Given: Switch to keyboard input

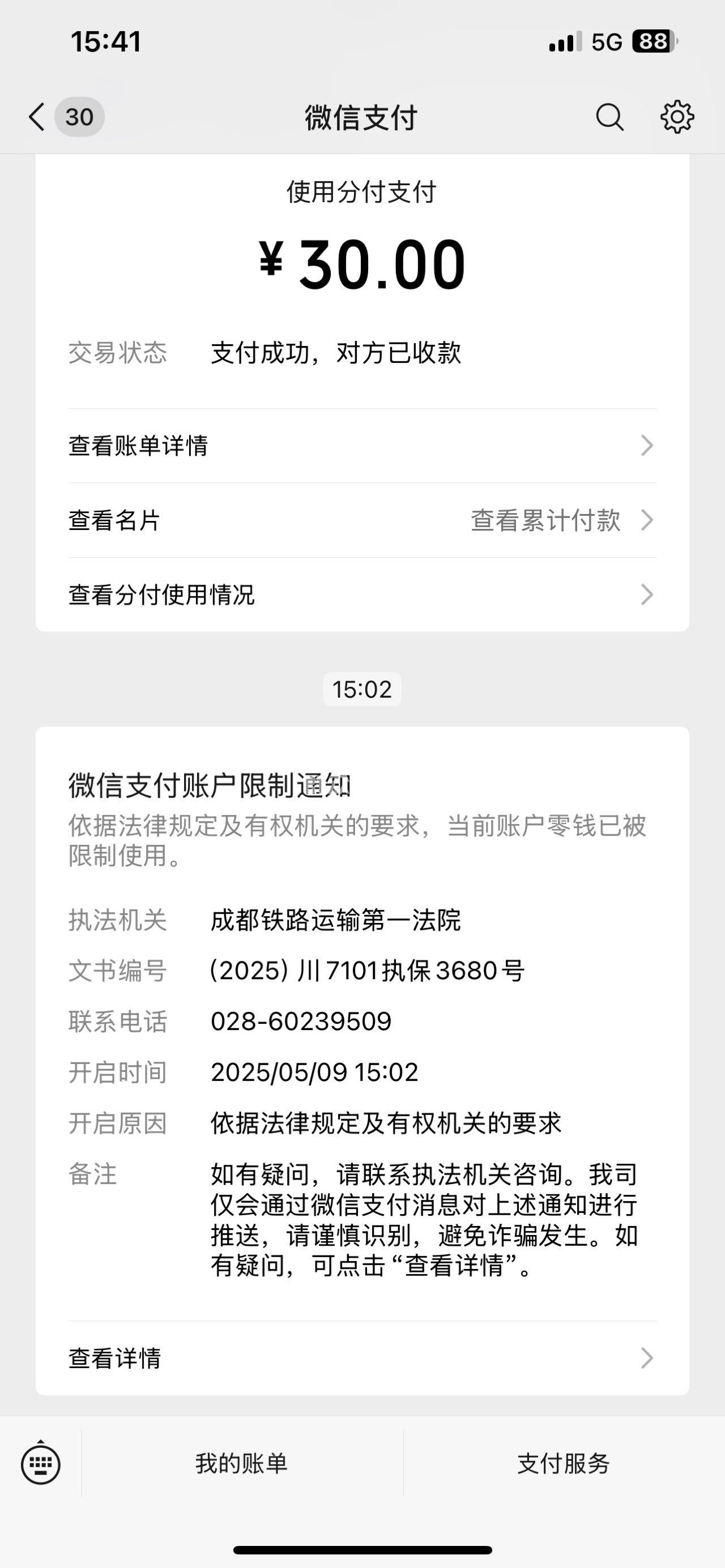Looking at the screenshot, I should point(41,1464).
